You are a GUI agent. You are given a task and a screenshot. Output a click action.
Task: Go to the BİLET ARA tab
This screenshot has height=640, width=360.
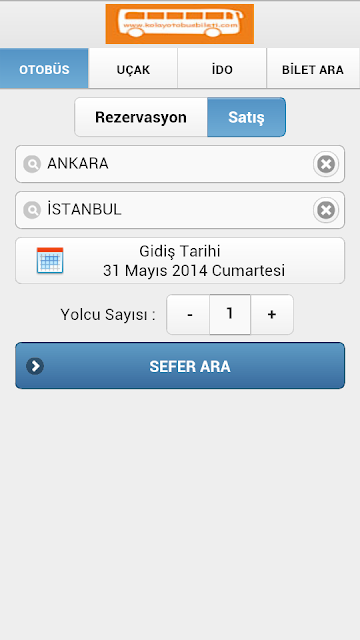point(313,69)
